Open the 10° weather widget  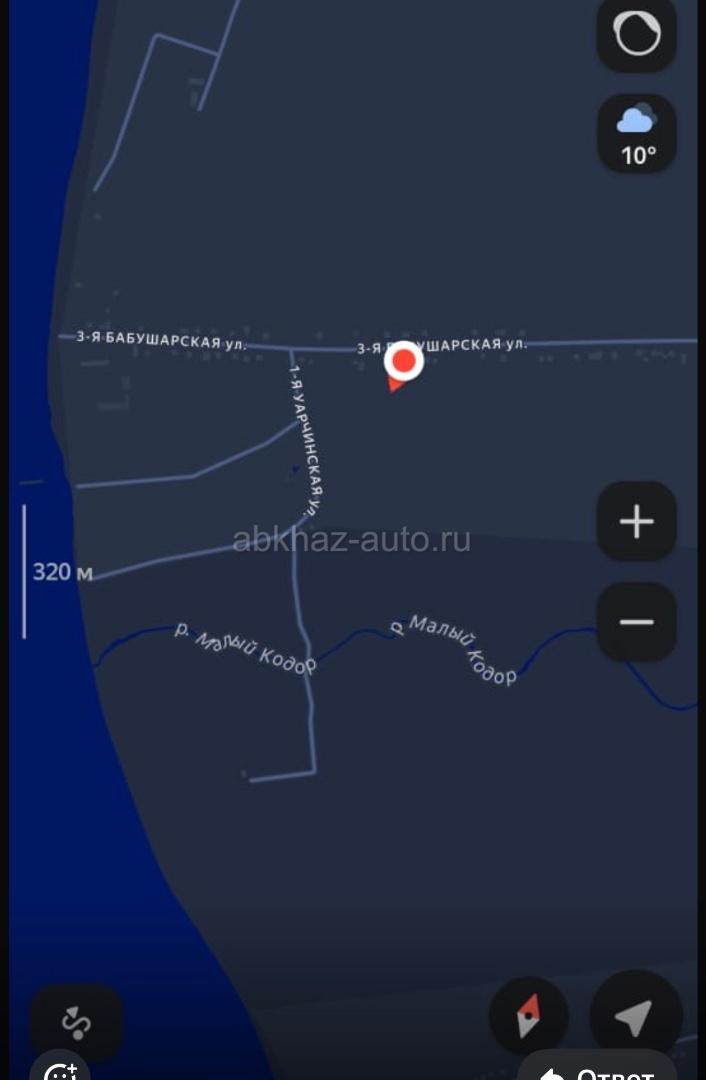tap(637, 135)
